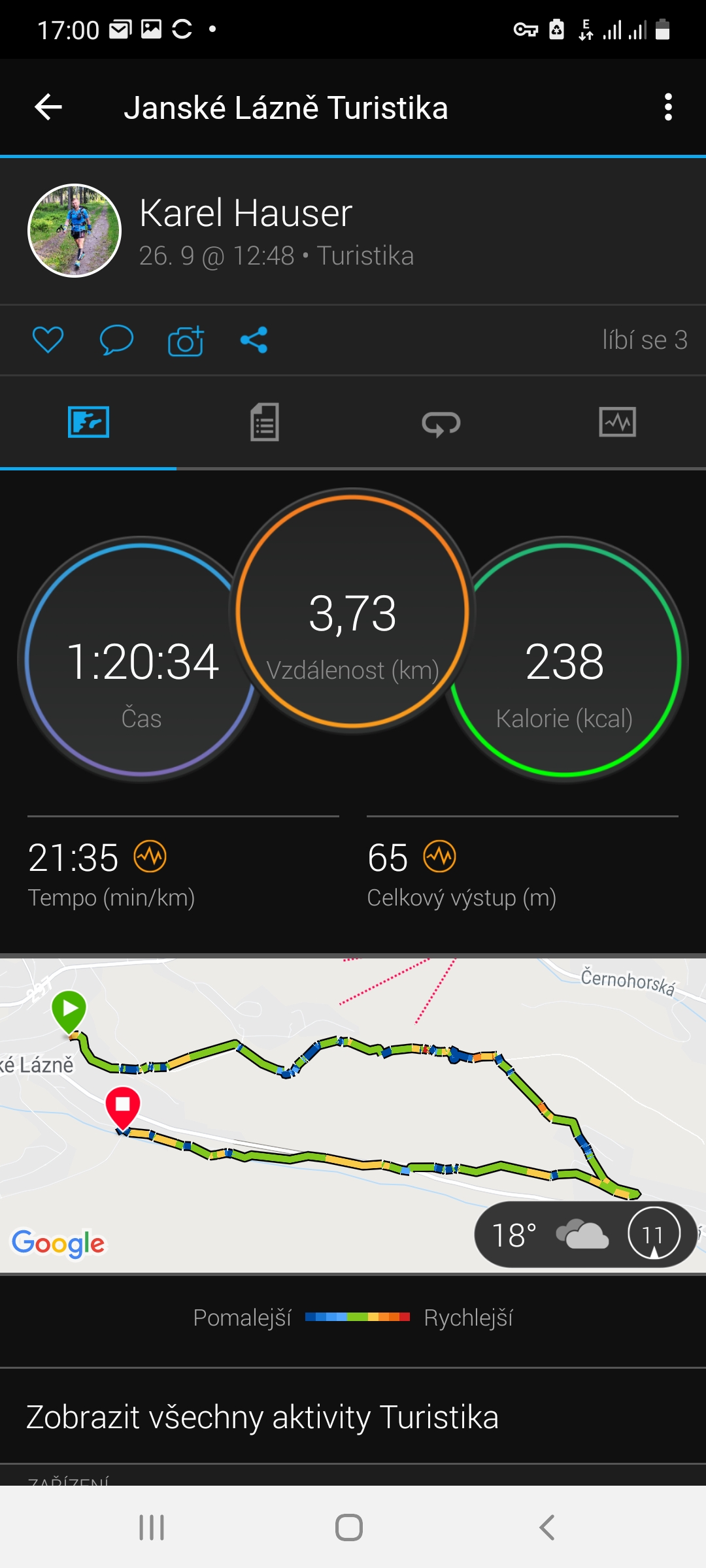Open Karel Hauser's profile picture

[x=75, y=231]
